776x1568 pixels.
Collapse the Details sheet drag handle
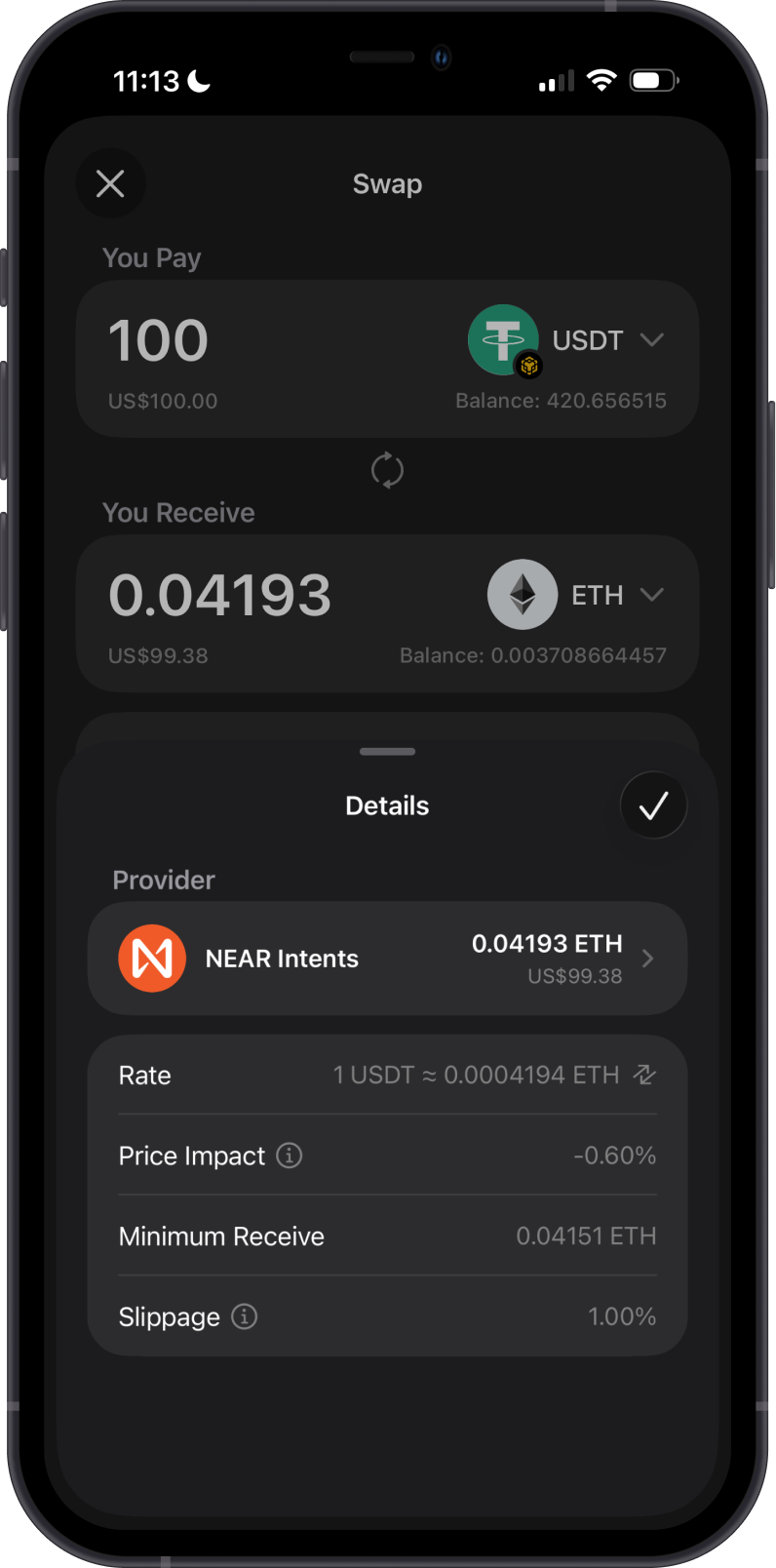click(x=387, y=751)
